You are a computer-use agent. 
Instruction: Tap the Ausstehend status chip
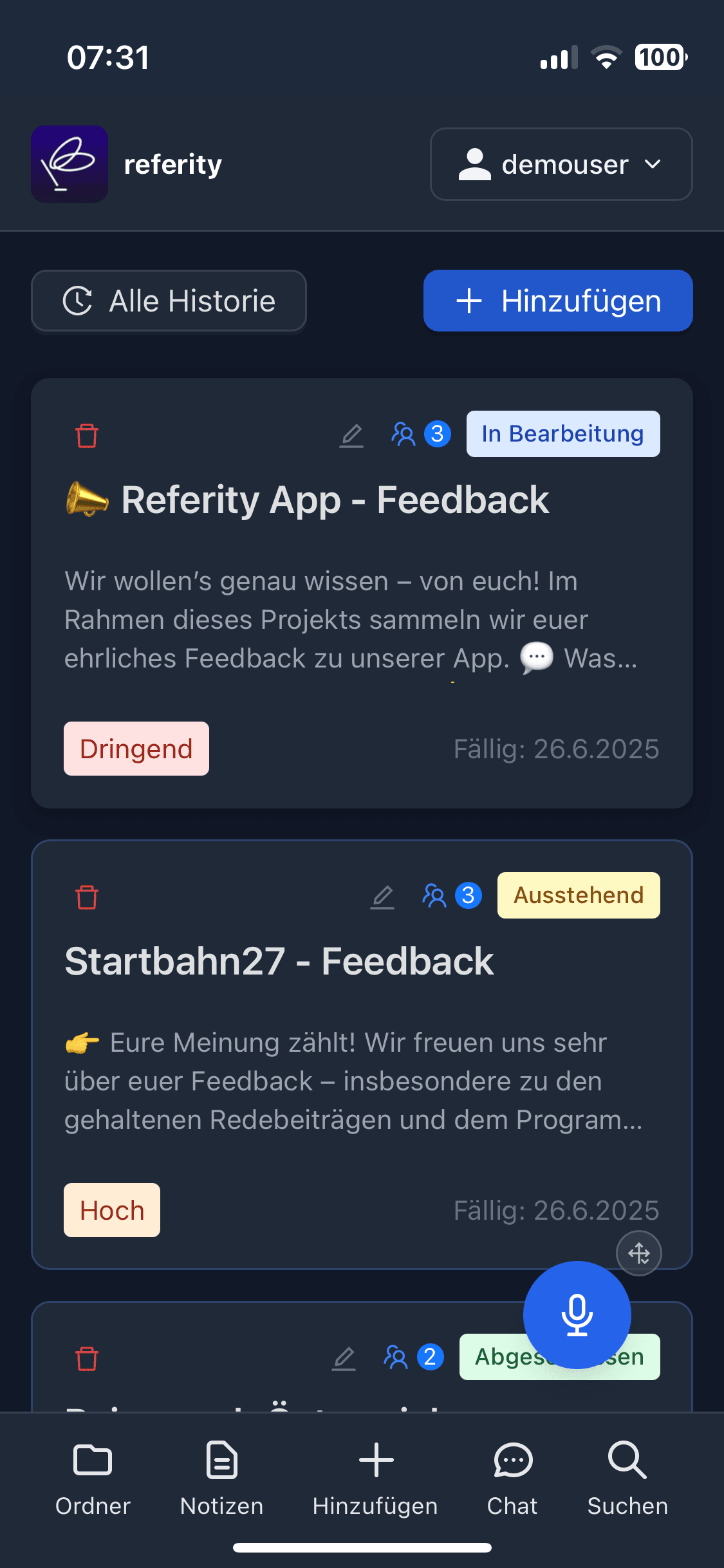tap(578, 895)
